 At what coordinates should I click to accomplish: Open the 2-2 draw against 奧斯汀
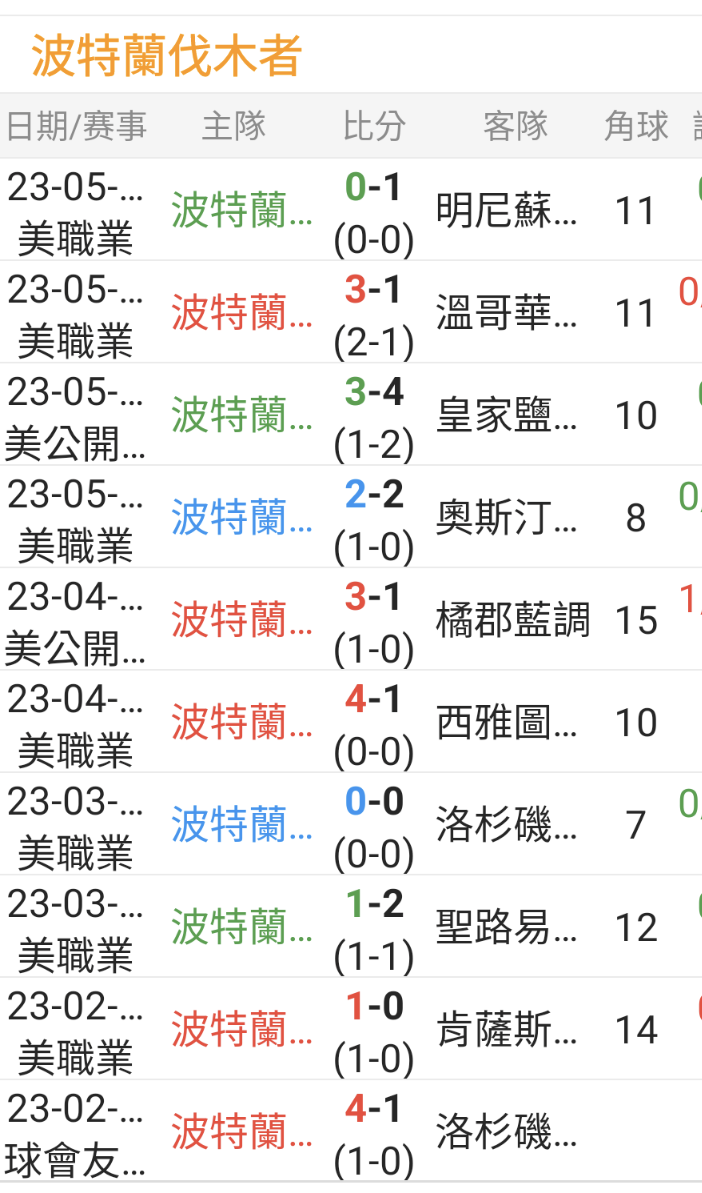351,517
